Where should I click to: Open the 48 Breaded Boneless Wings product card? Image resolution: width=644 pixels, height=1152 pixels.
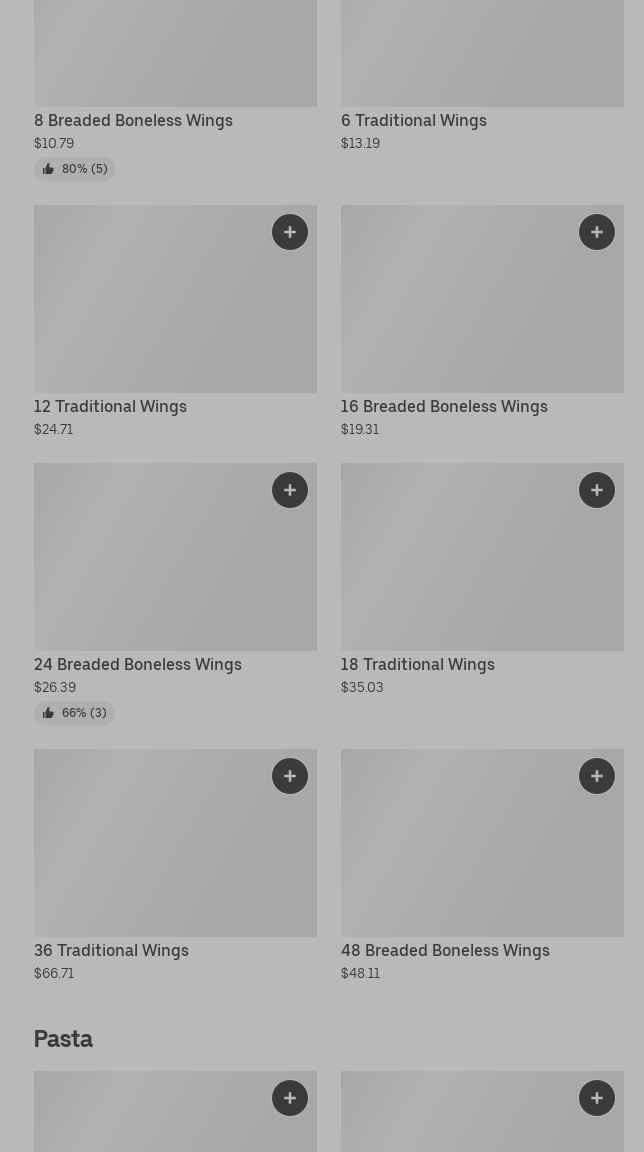pos(445,950)
